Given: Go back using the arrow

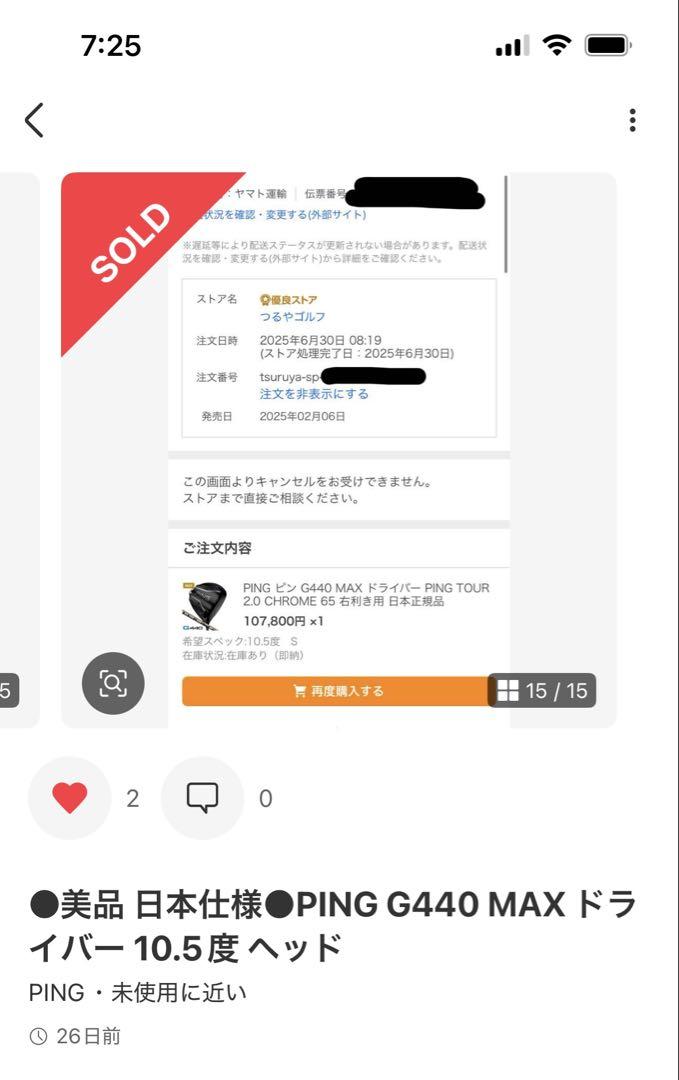Looking at the screenshot, I should [34, 121].
